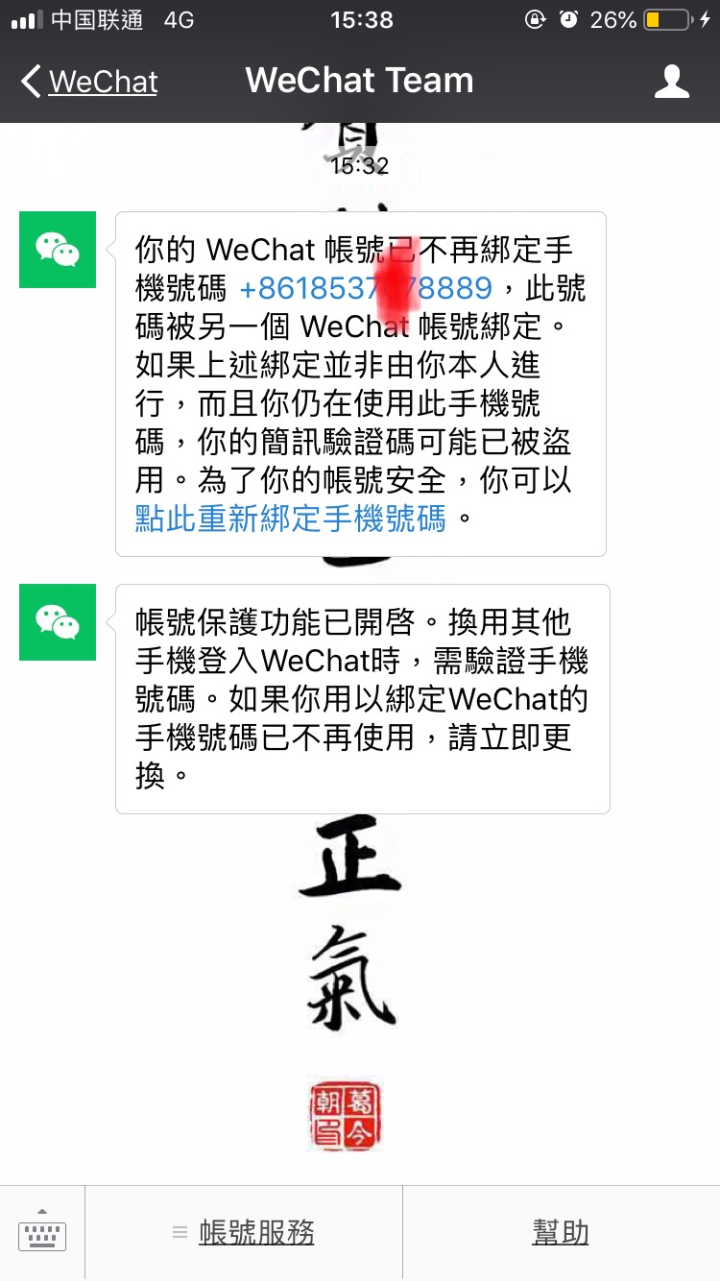
Task: Switch to keyboard input
Action: coord(42,1234)
